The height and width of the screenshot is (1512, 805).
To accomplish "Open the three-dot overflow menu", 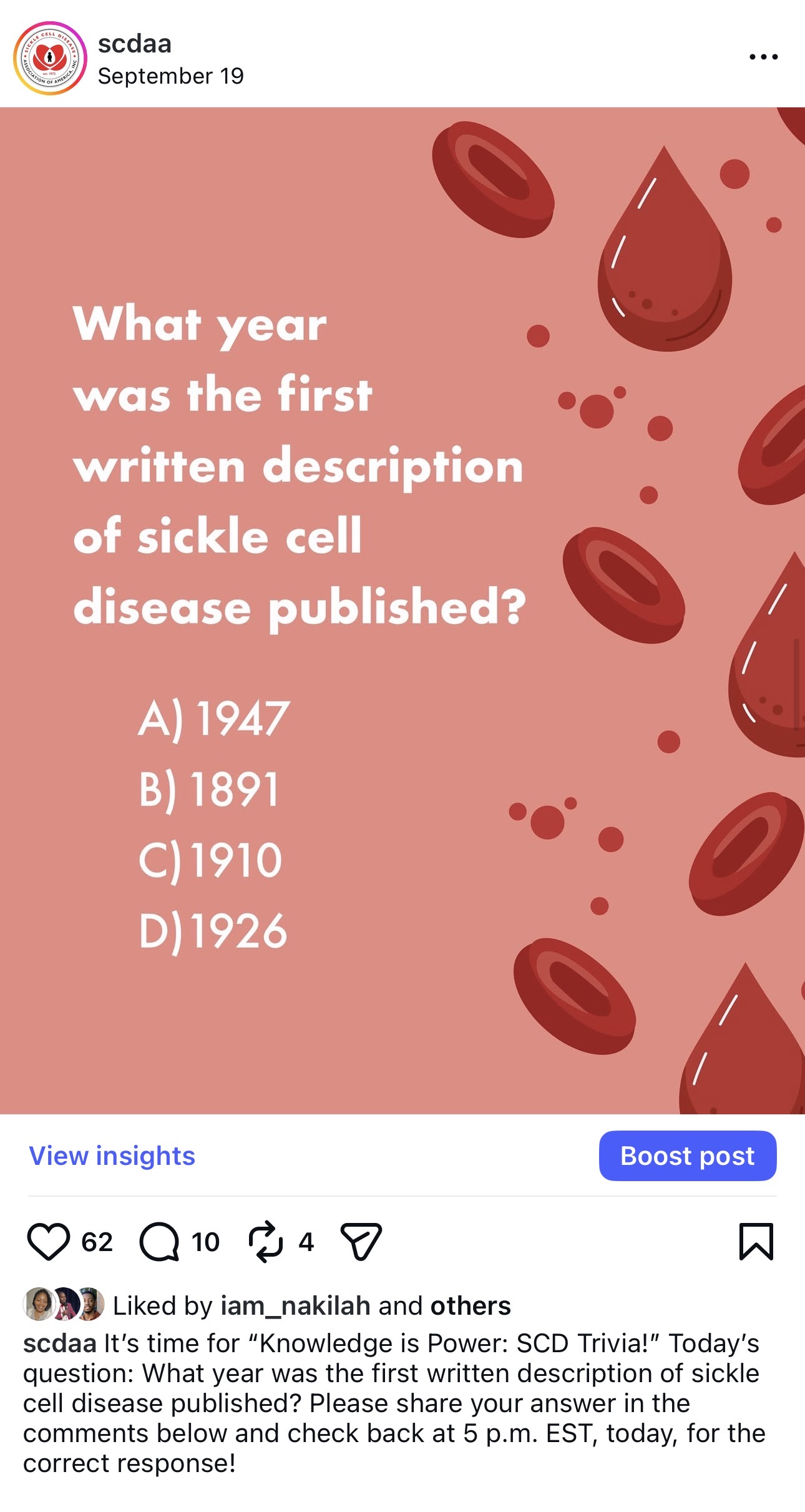I will 763,57.
